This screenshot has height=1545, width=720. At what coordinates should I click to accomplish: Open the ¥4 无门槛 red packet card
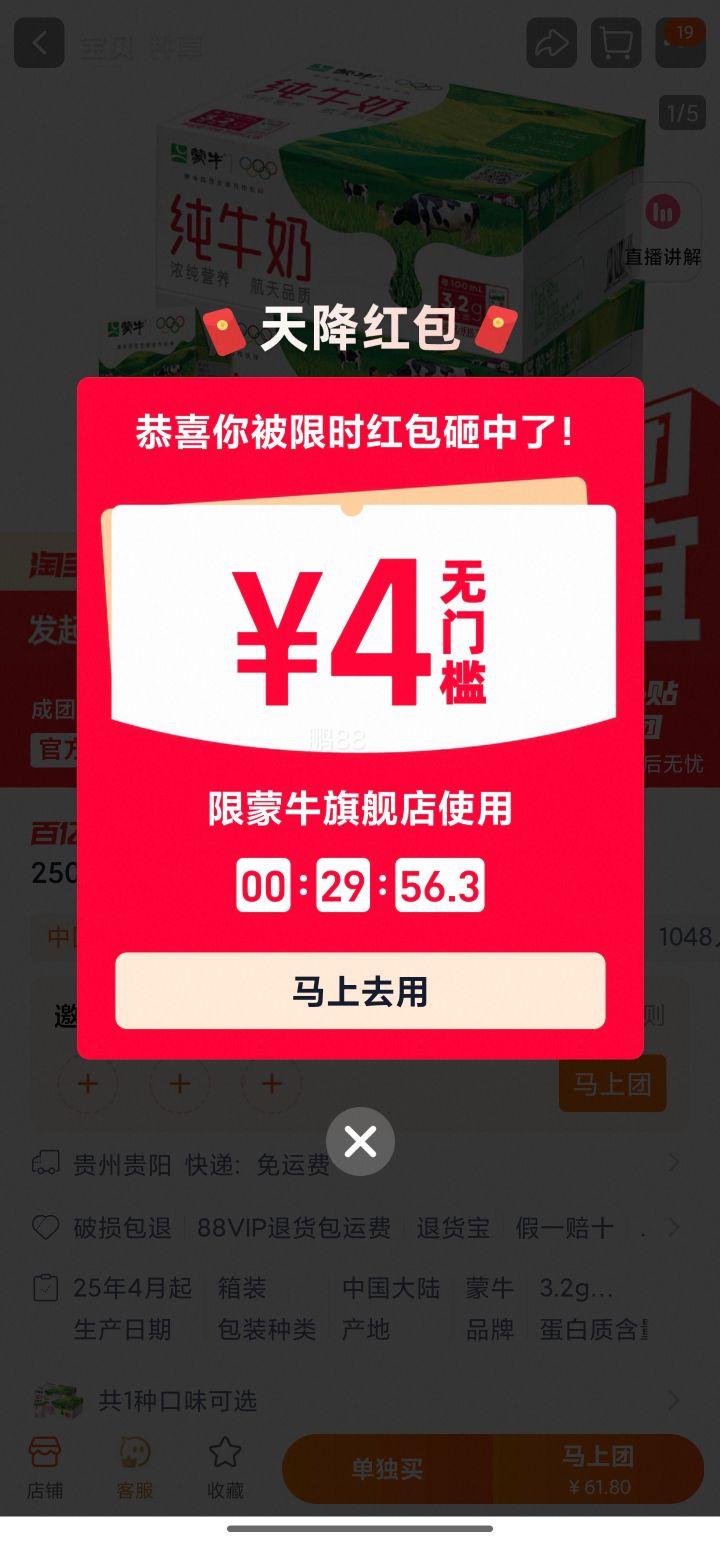362,632
